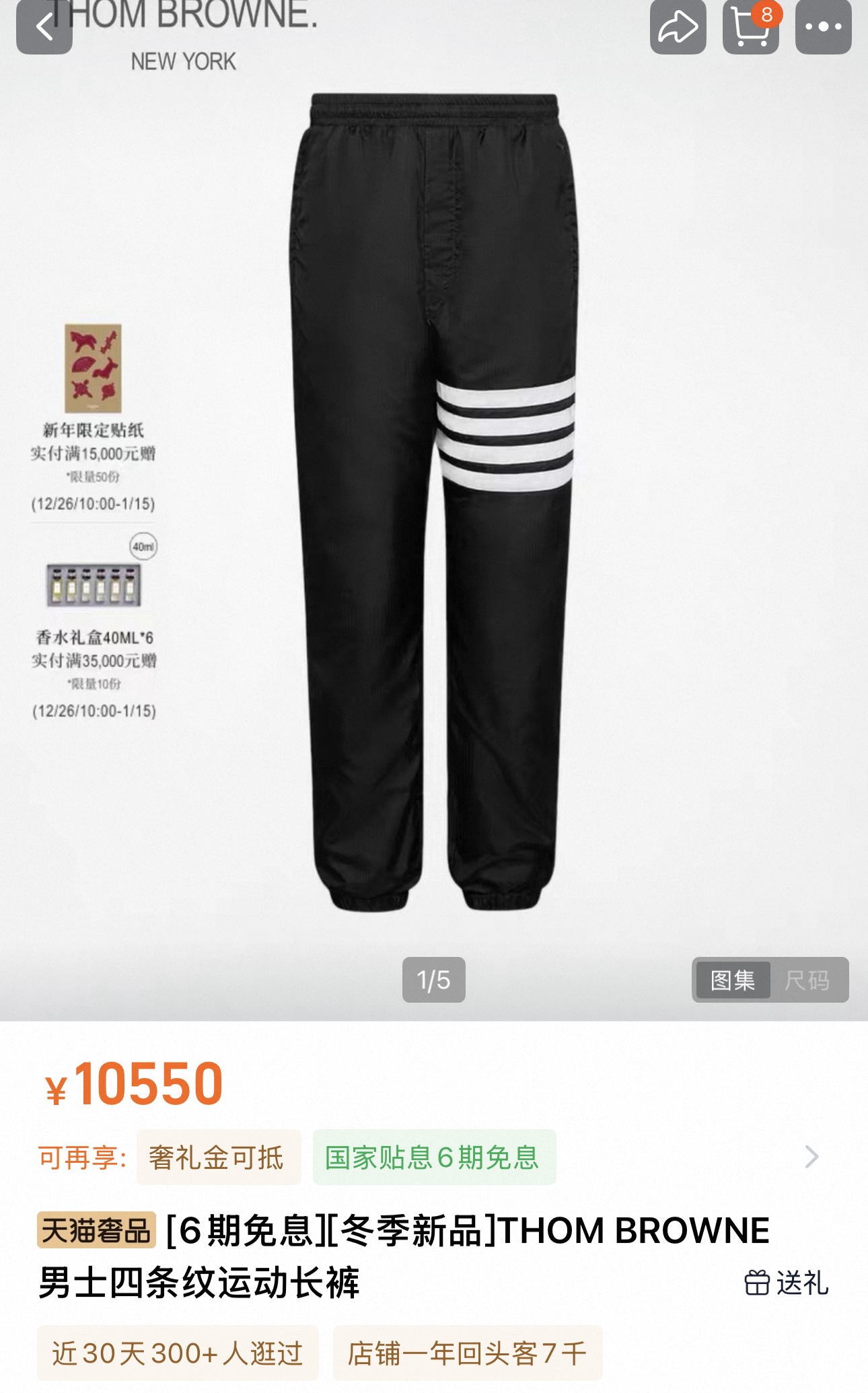
Task: Open the three-dot overflow menu
Action: 823,27
